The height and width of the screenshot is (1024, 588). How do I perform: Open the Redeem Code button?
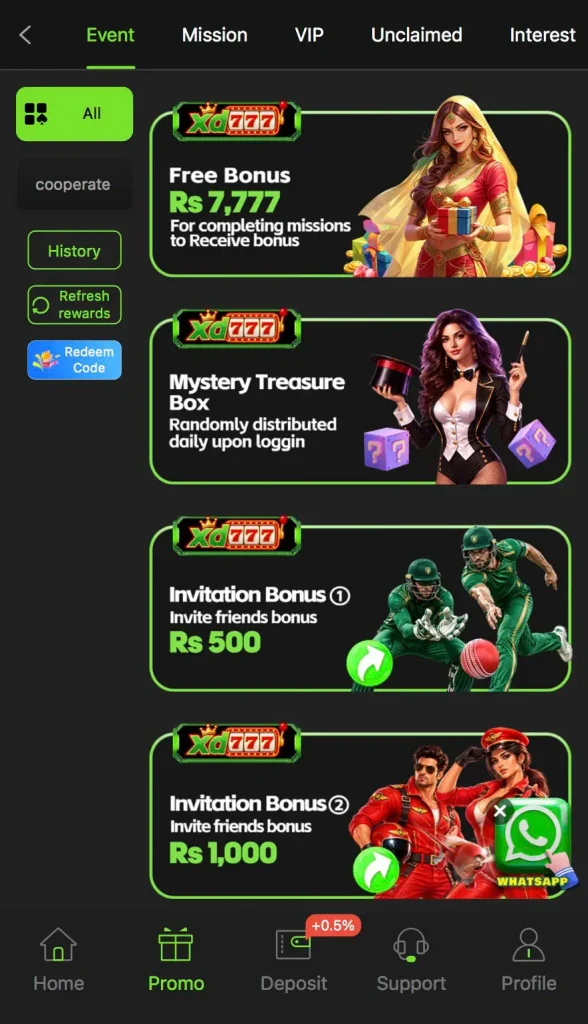[74, 360]
